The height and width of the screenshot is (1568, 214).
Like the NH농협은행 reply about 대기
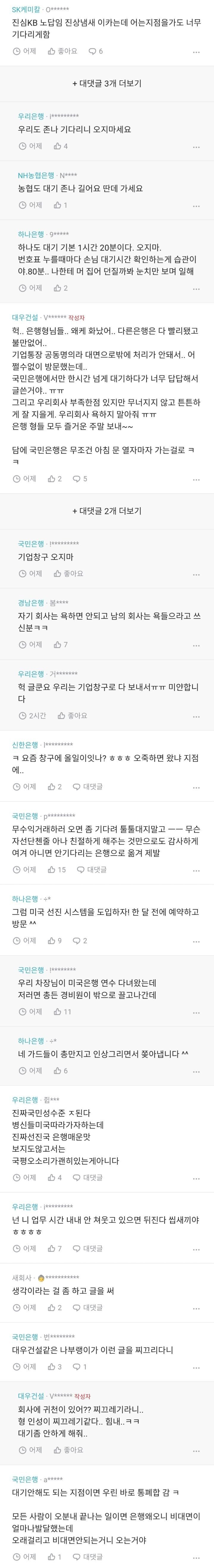coord(60,205)
